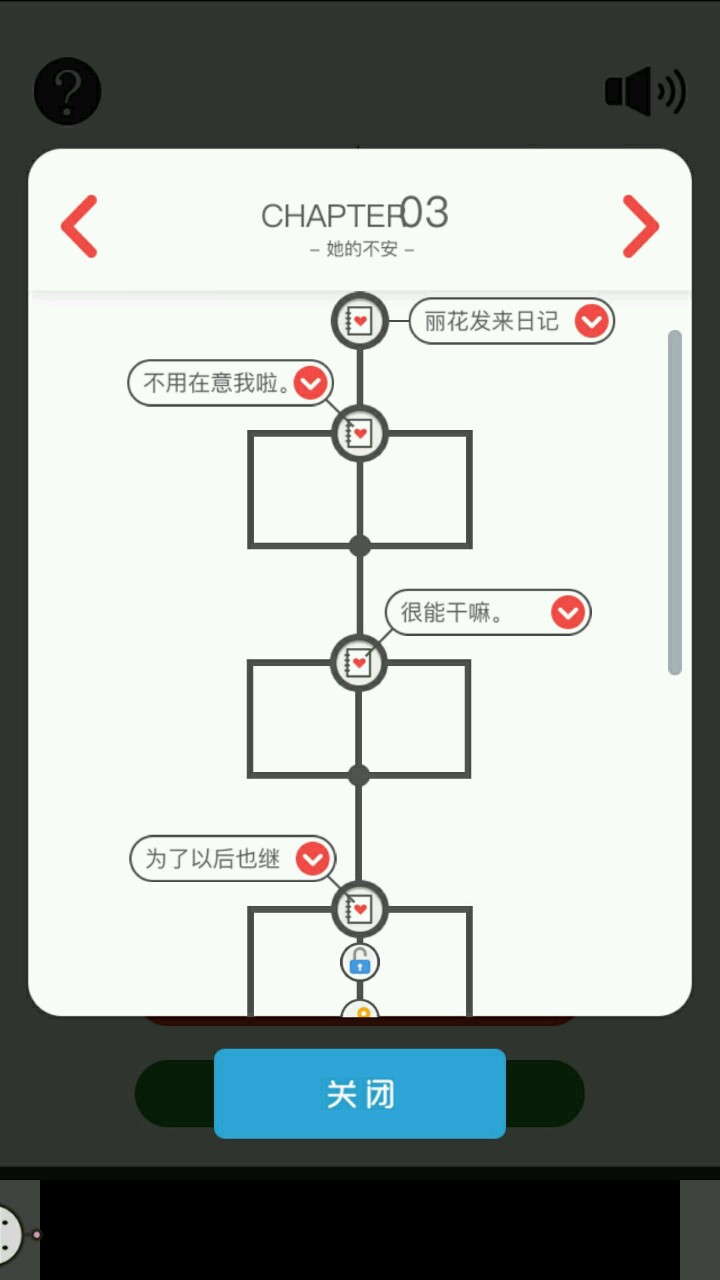Expand the 很能干嘛。 entry
Screen dimensions: 720x1280
click(x=568, y=612)
